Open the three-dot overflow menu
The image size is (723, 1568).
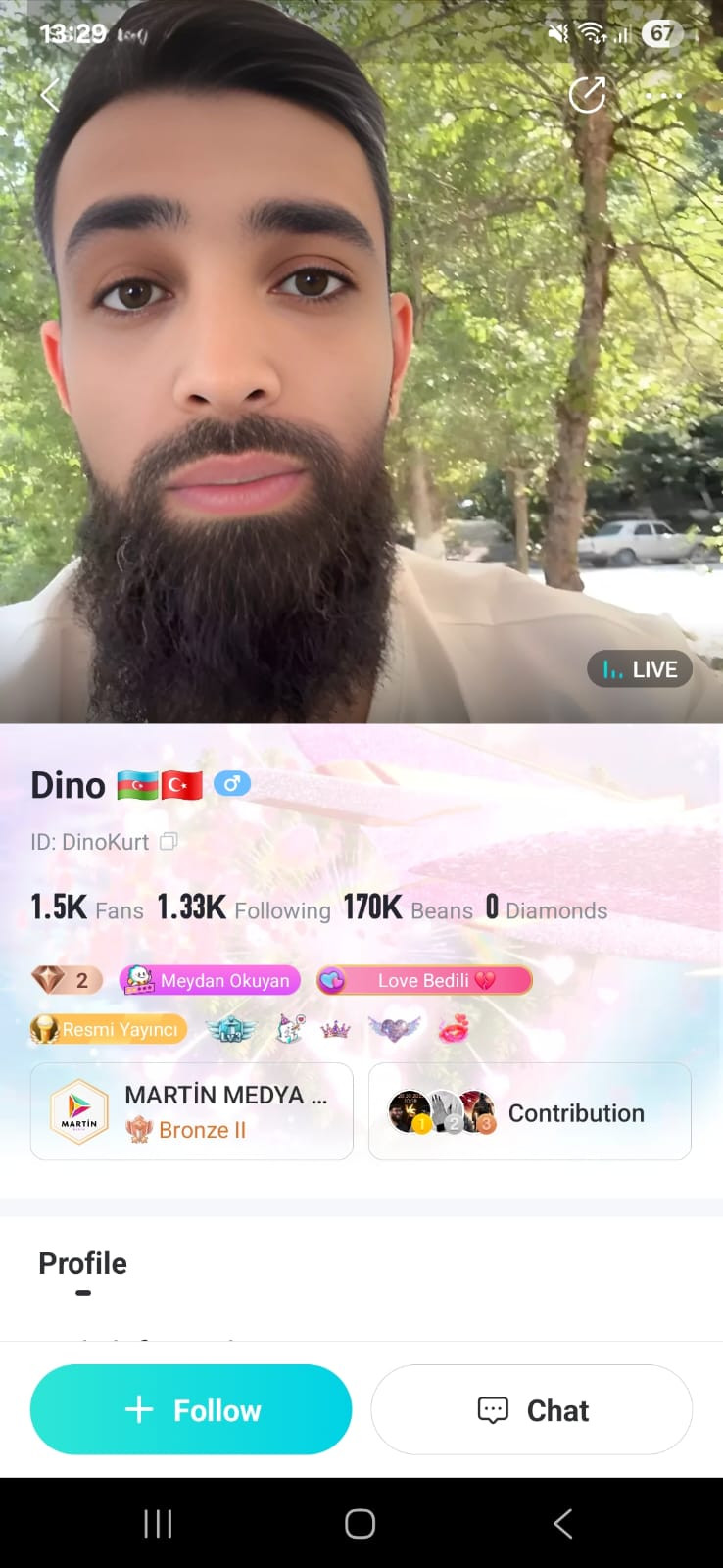[664, 96]
